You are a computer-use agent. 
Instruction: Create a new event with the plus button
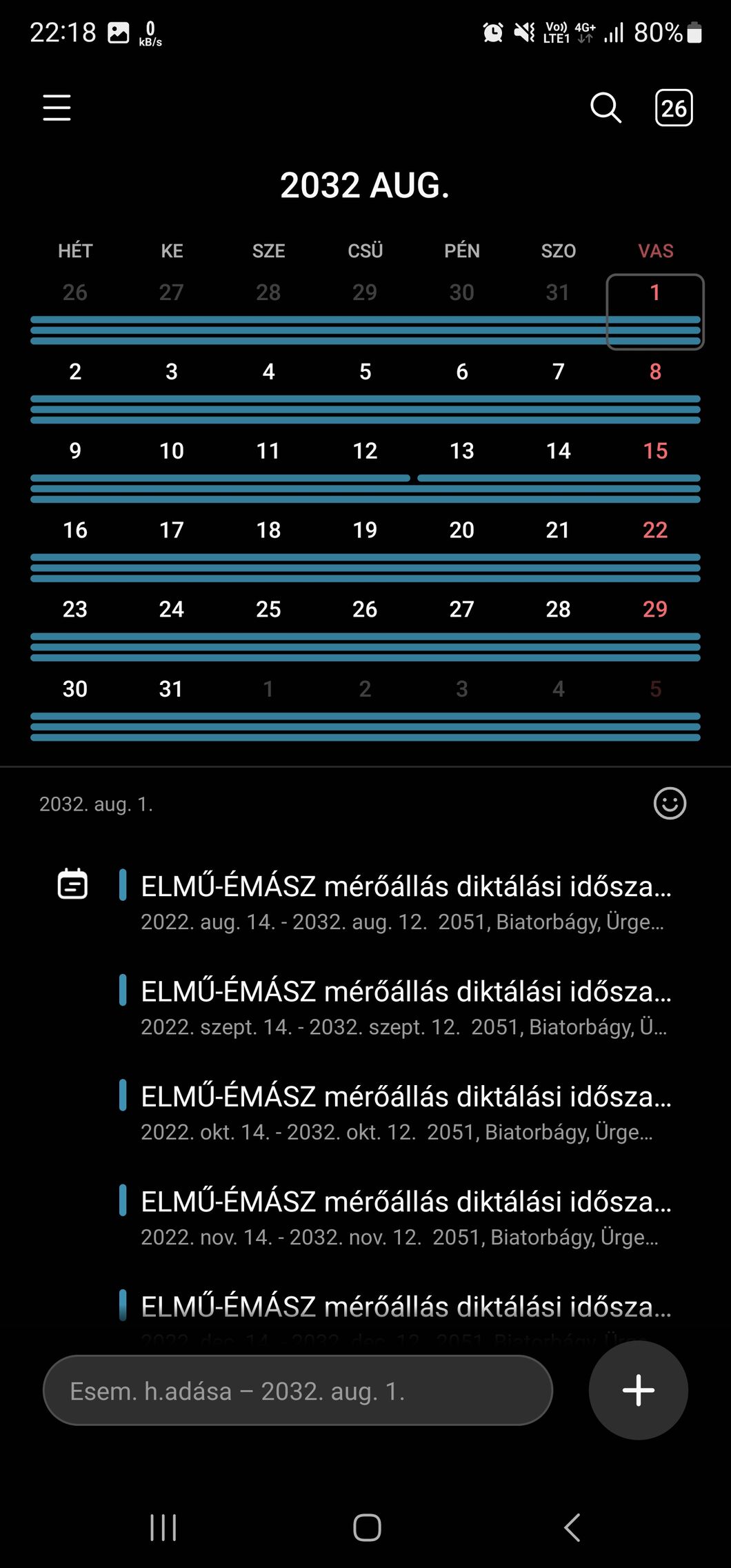click(x=639, y=1390)
